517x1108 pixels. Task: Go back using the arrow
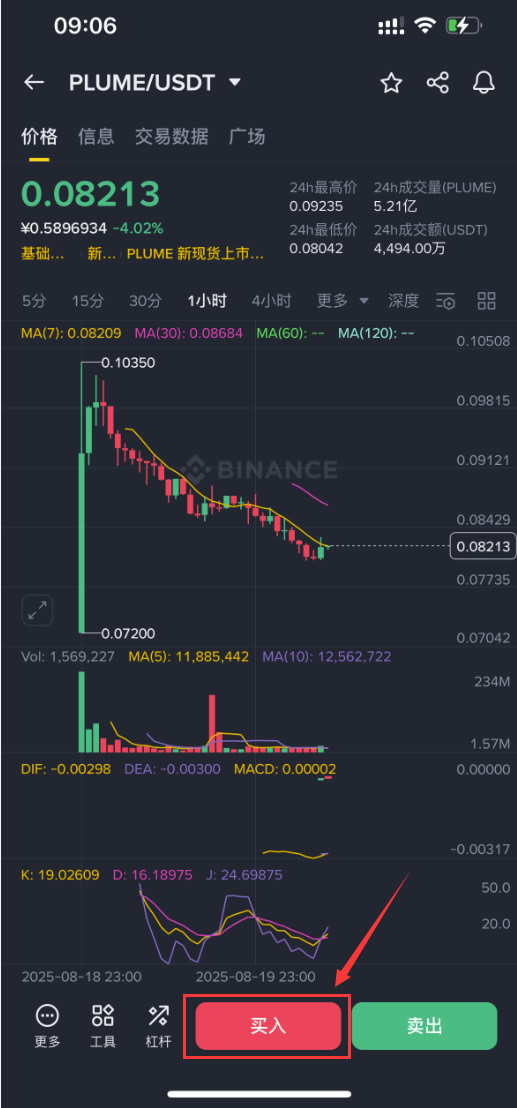tap(34, 83)
